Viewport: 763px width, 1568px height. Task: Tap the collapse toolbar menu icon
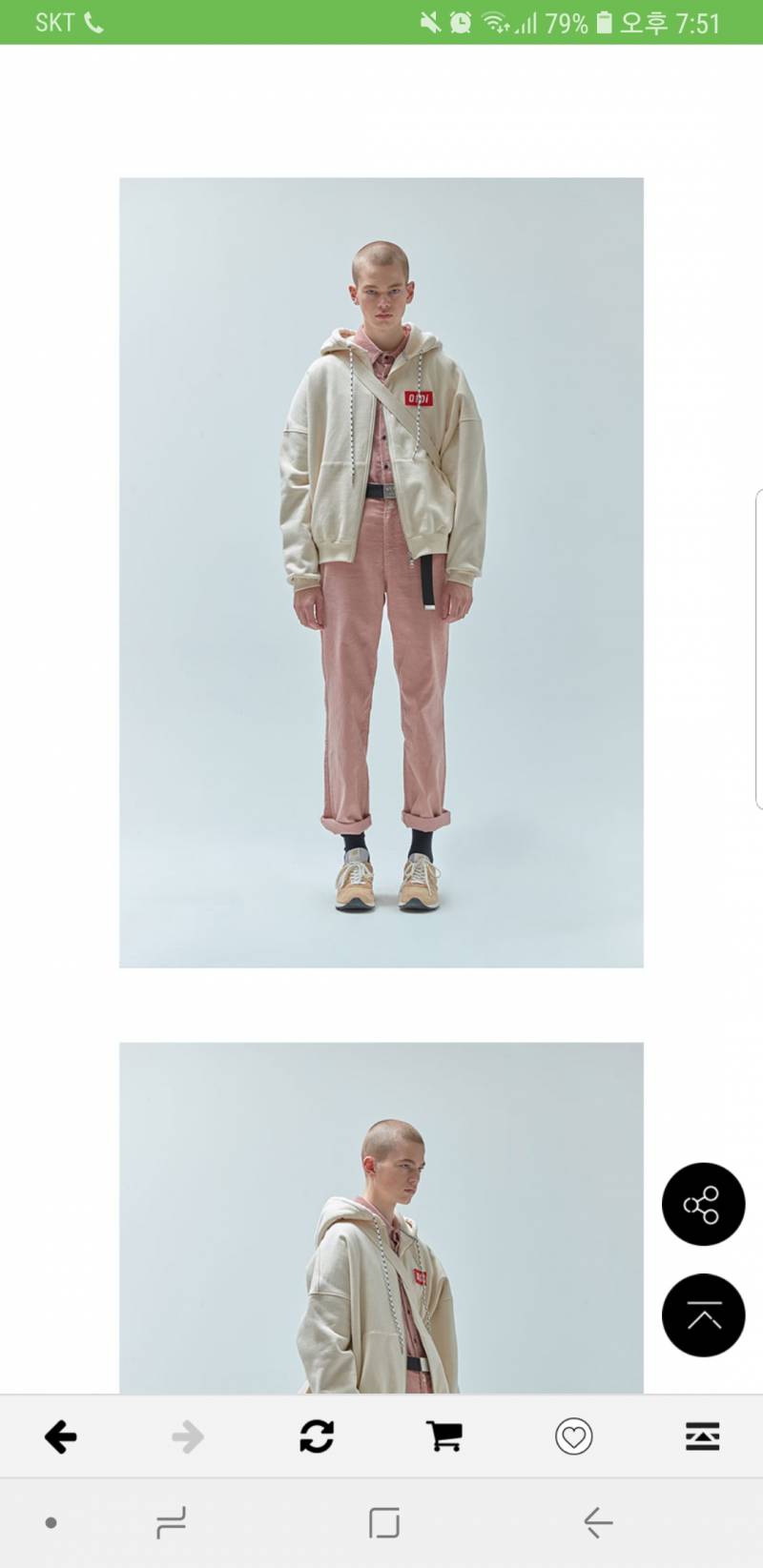[x=702, y=1436]
